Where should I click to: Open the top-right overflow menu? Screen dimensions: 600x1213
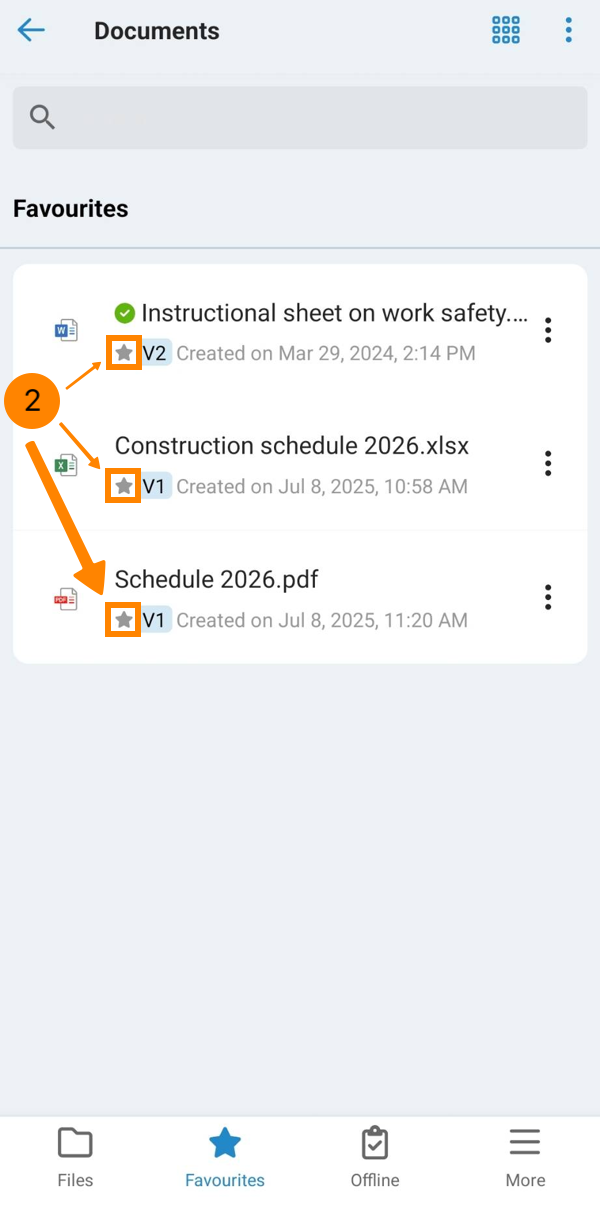click(568, 30)
